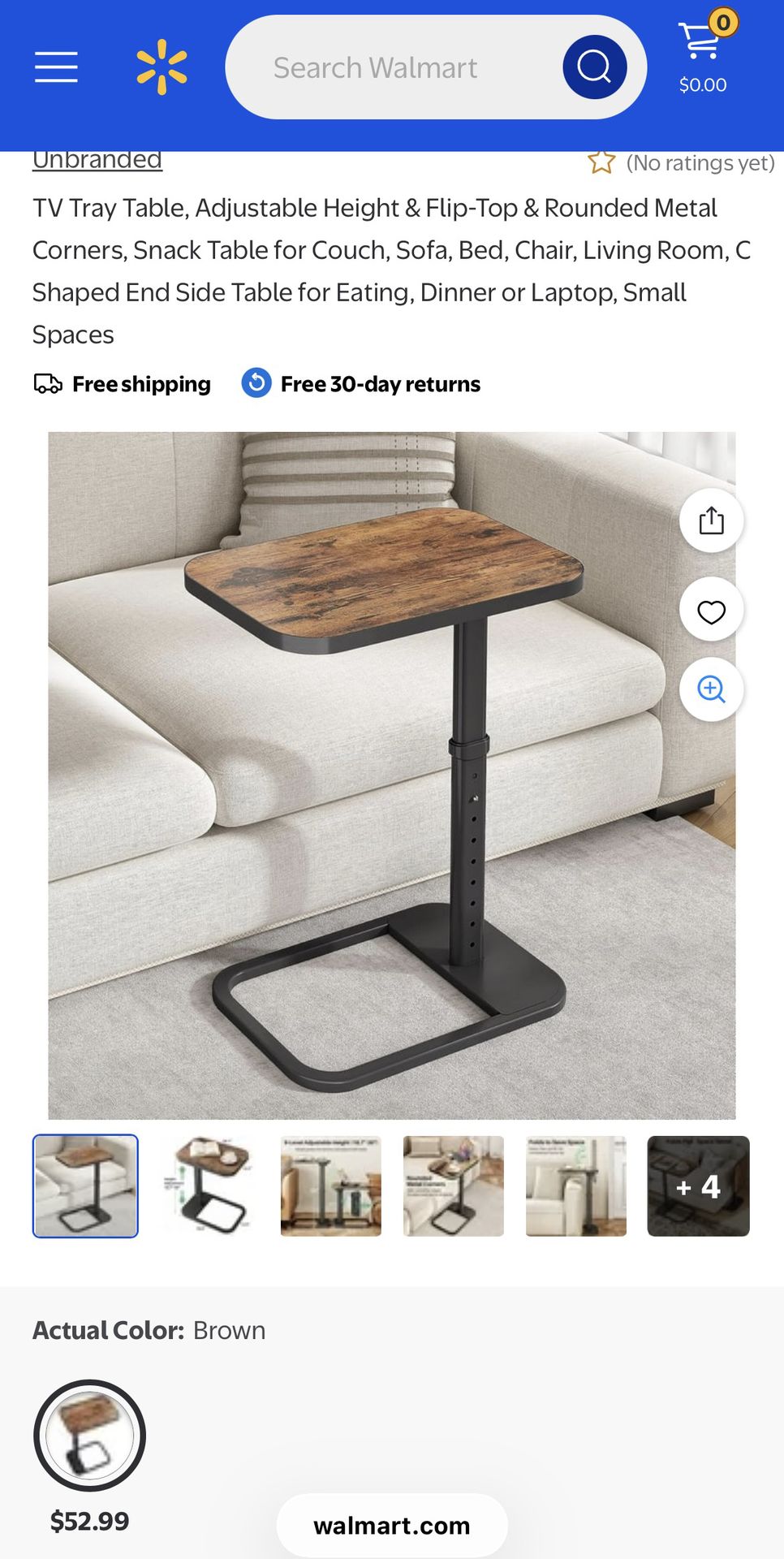The image size is (784, 1559).
Task: View the fourth product thumbnail
Action: (454, 1186)
